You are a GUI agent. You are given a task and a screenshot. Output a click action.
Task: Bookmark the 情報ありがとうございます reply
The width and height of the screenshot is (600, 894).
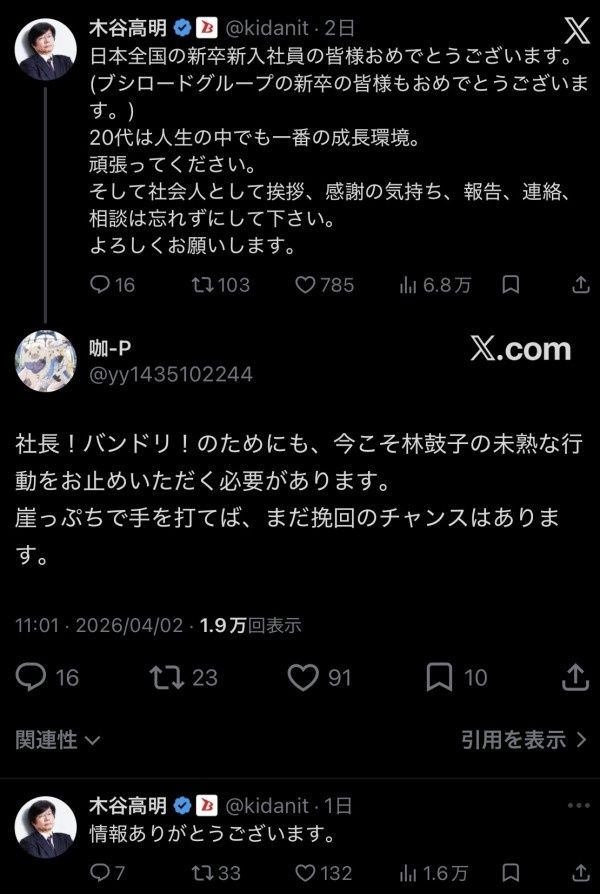point(510,873)
